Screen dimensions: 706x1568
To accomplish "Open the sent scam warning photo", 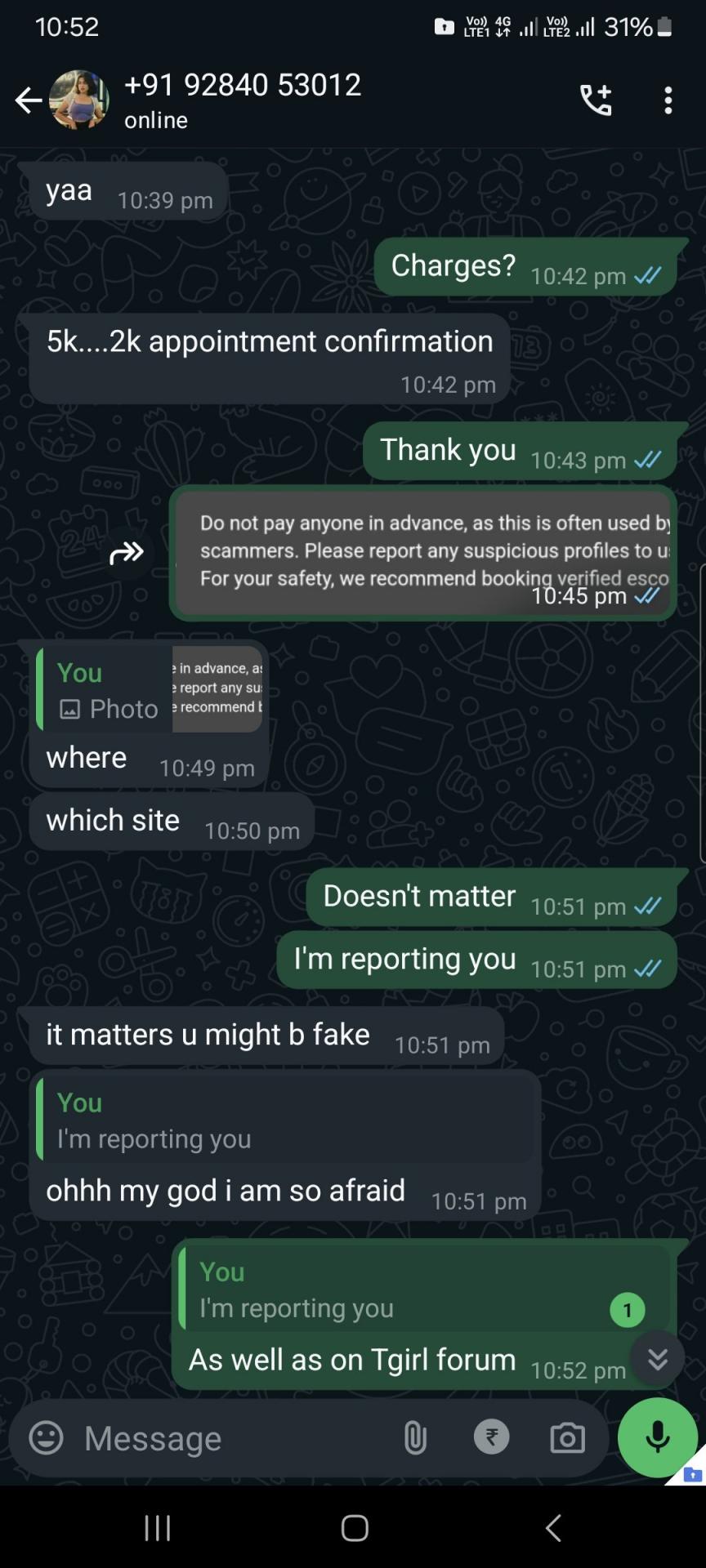I will click(423, 553).
